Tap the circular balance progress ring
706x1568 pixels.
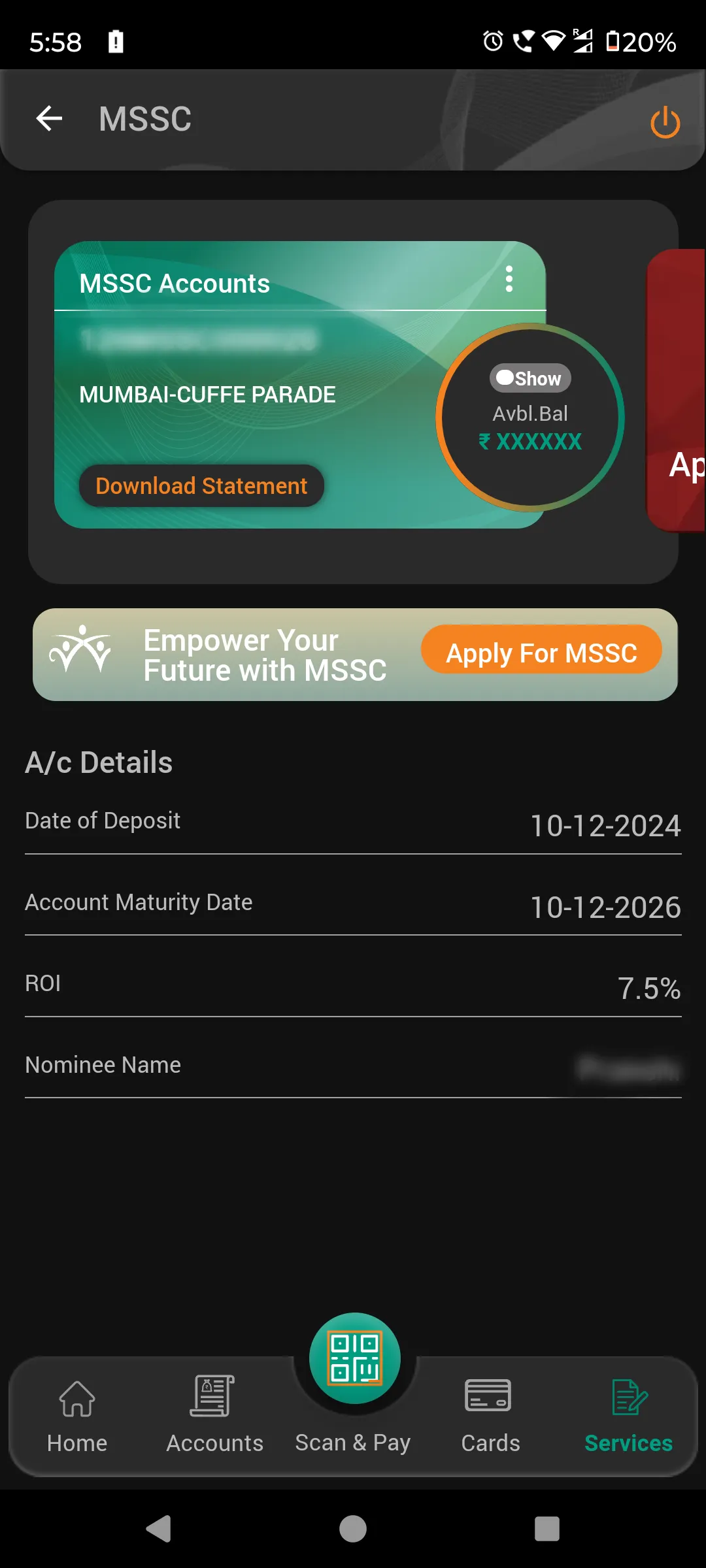coord(529,418)
